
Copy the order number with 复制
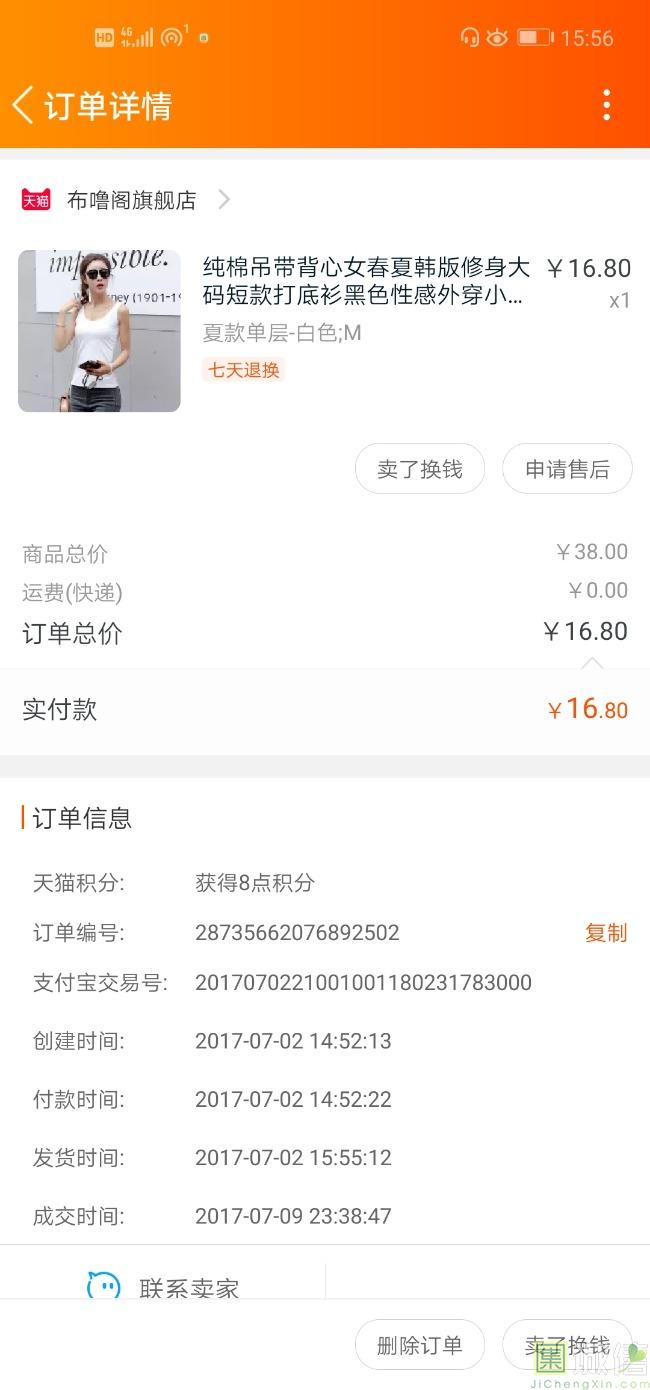605,933
